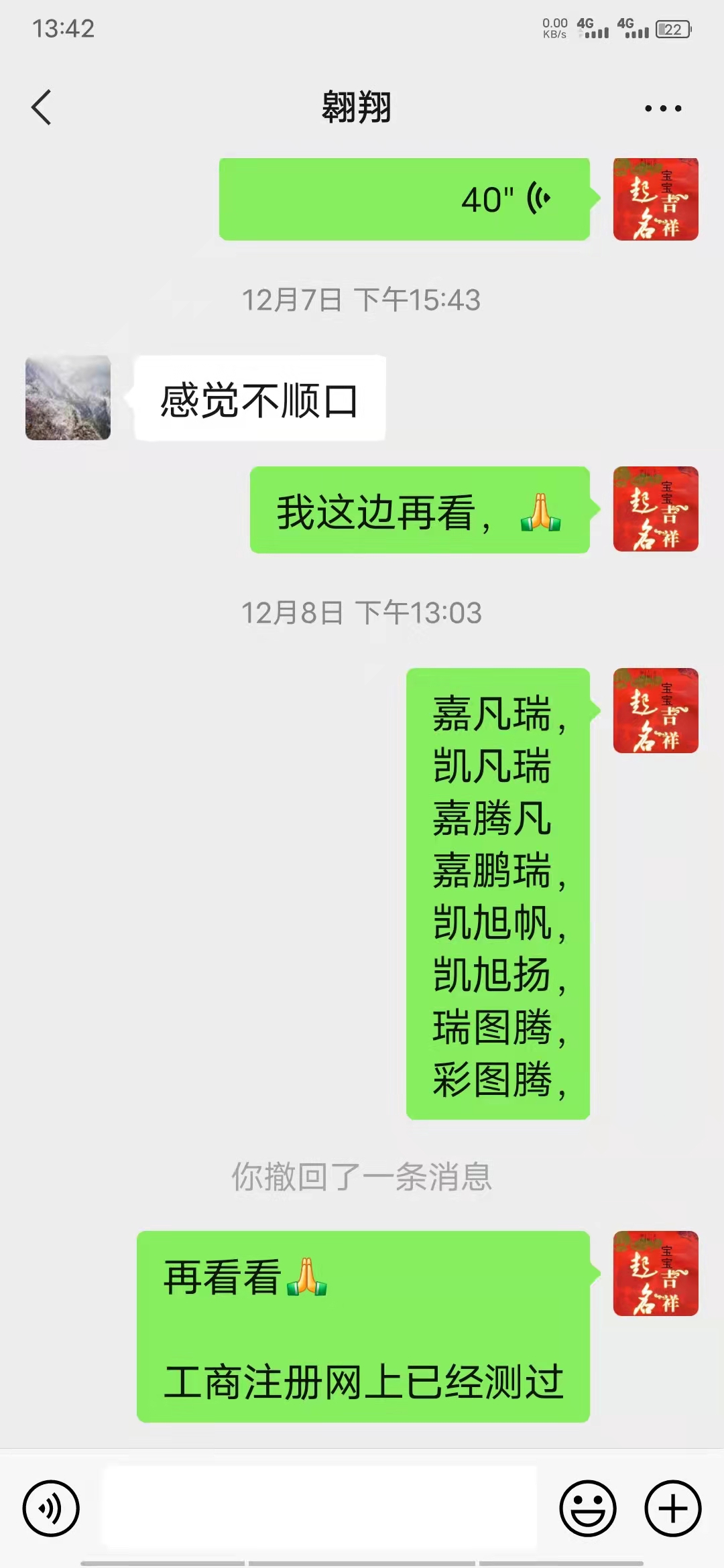Screen dimensions: 724x1568
Task: Tap own avatar beside the voice message
Action: coord(655,199)
